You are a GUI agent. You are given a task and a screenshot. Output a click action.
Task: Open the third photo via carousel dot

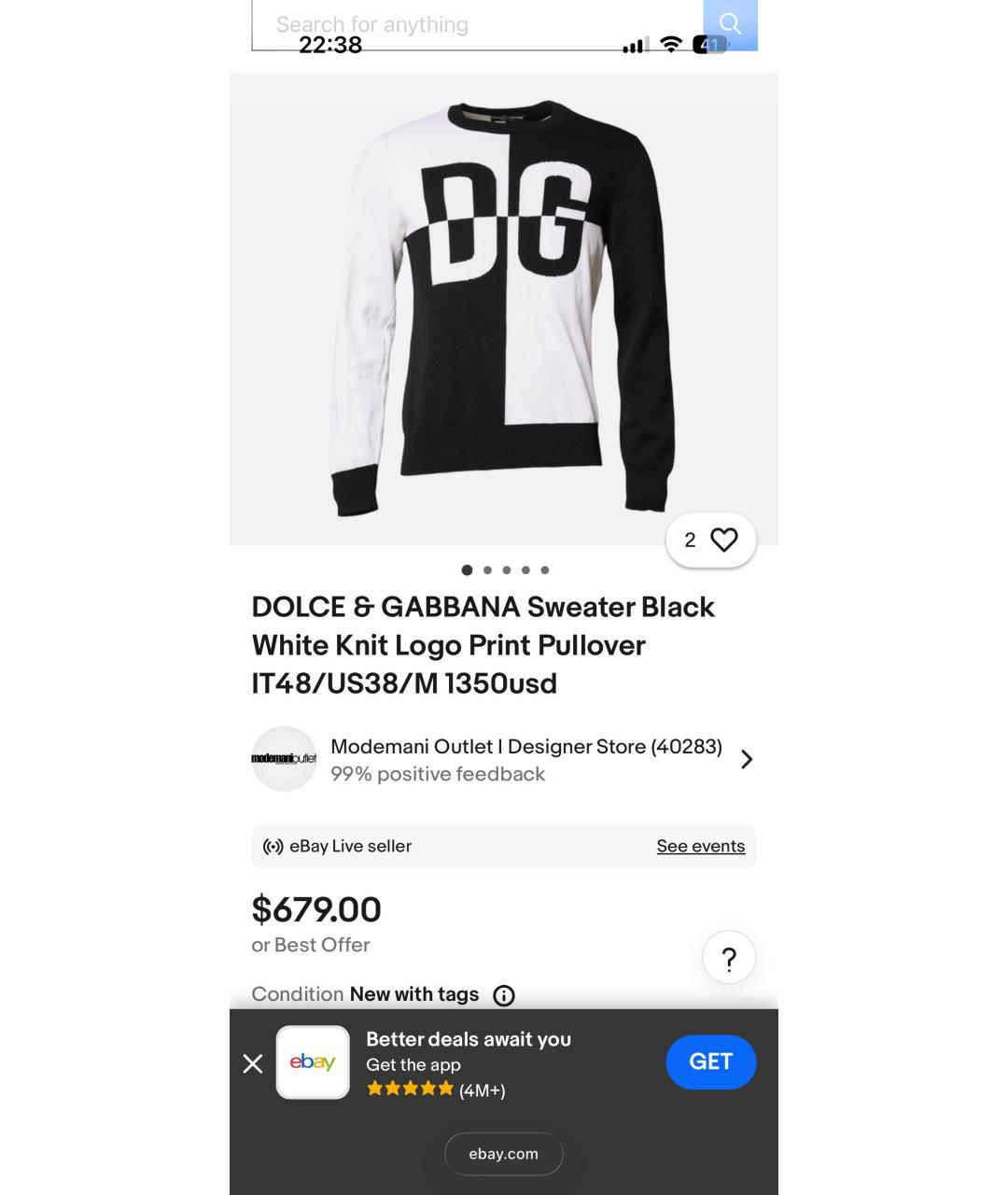505,569
